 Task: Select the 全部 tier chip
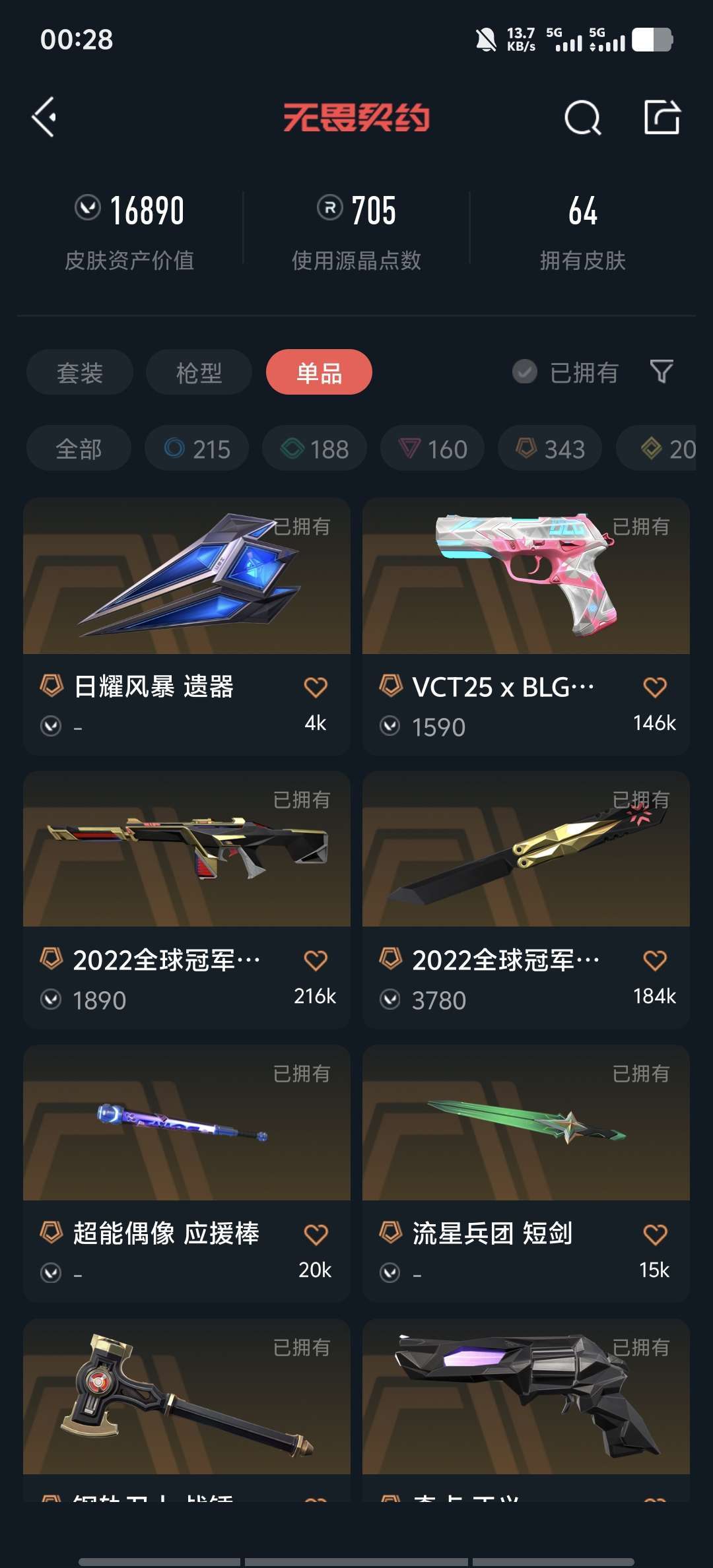[x=79, y=449]
